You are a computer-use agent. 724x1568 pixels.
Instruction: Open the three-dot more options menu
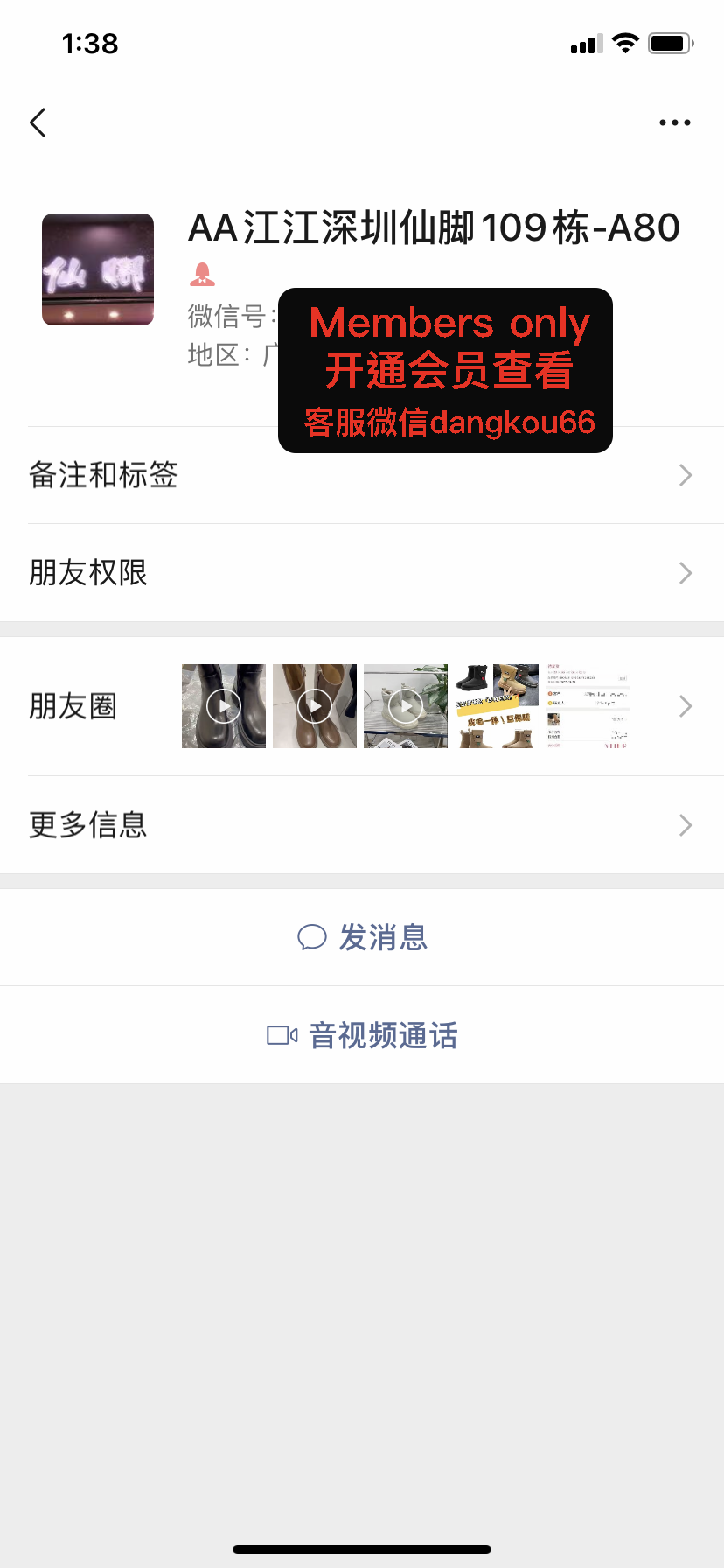[674, 122]
